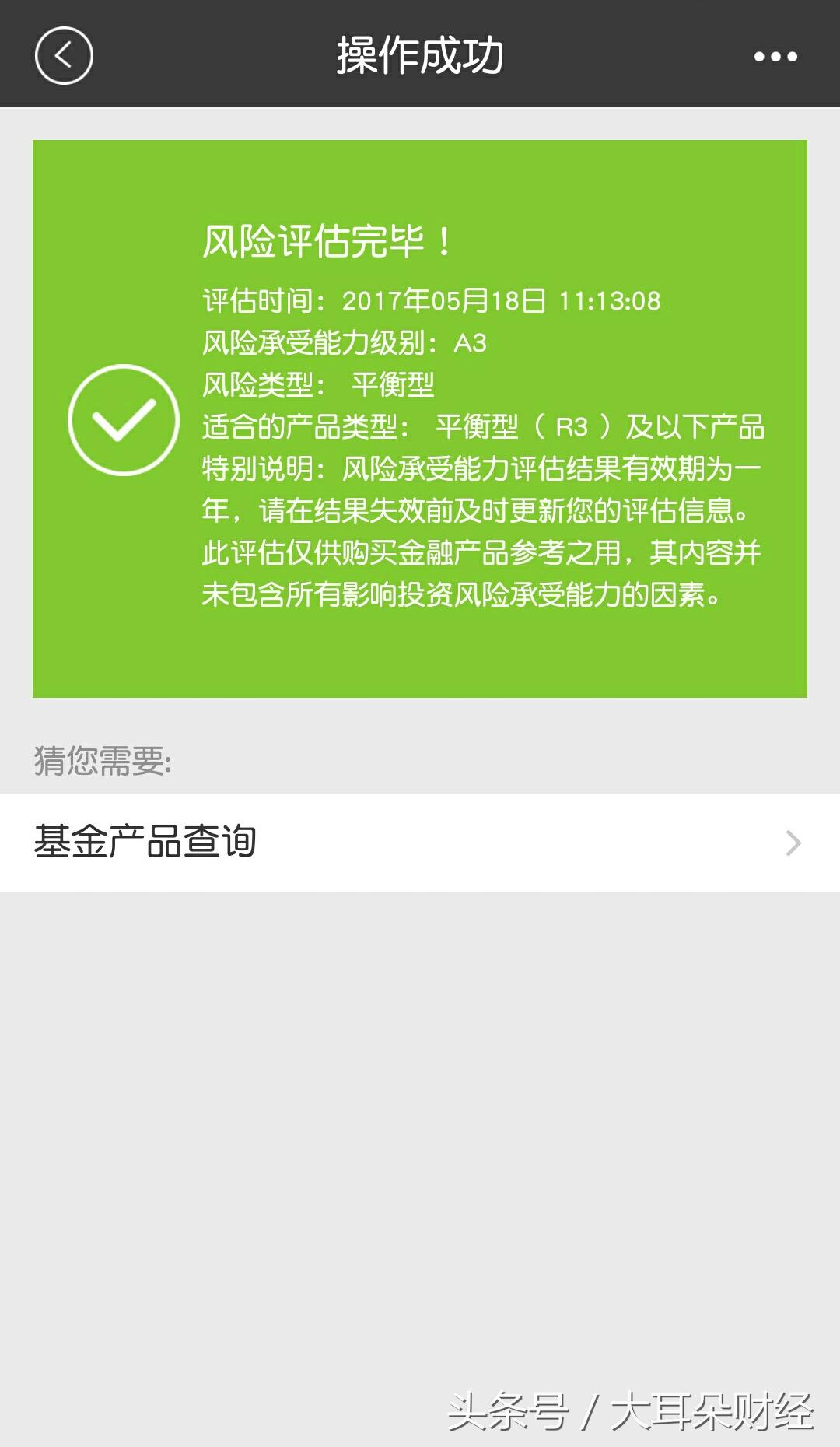Screen dimensions: 840x1447
Task: Open 基金产品查询 fund product search
Action: (x=148, y=843)
